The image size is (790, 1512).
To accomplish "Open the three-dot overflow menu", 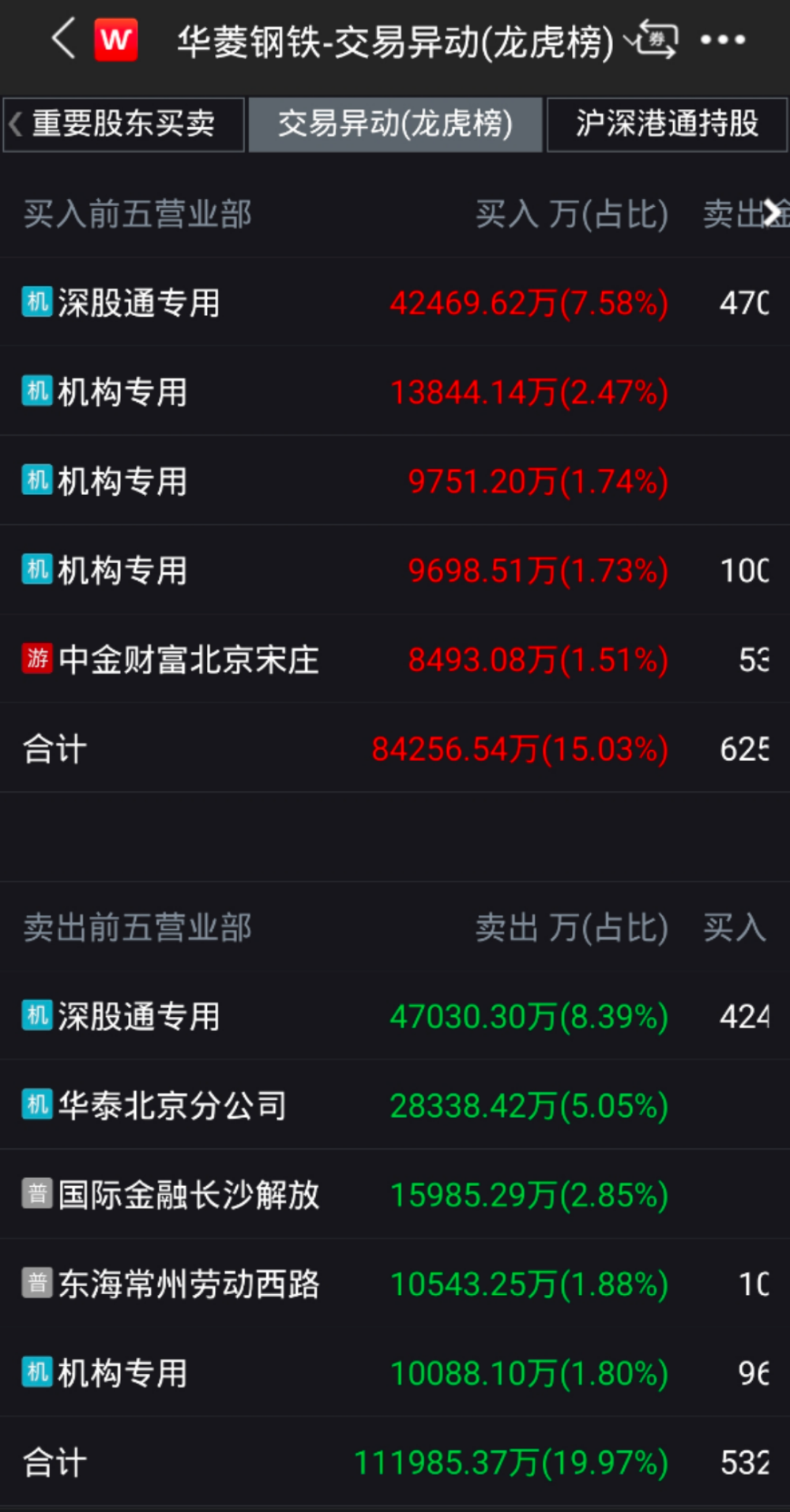I will click(x=723, y=39).
